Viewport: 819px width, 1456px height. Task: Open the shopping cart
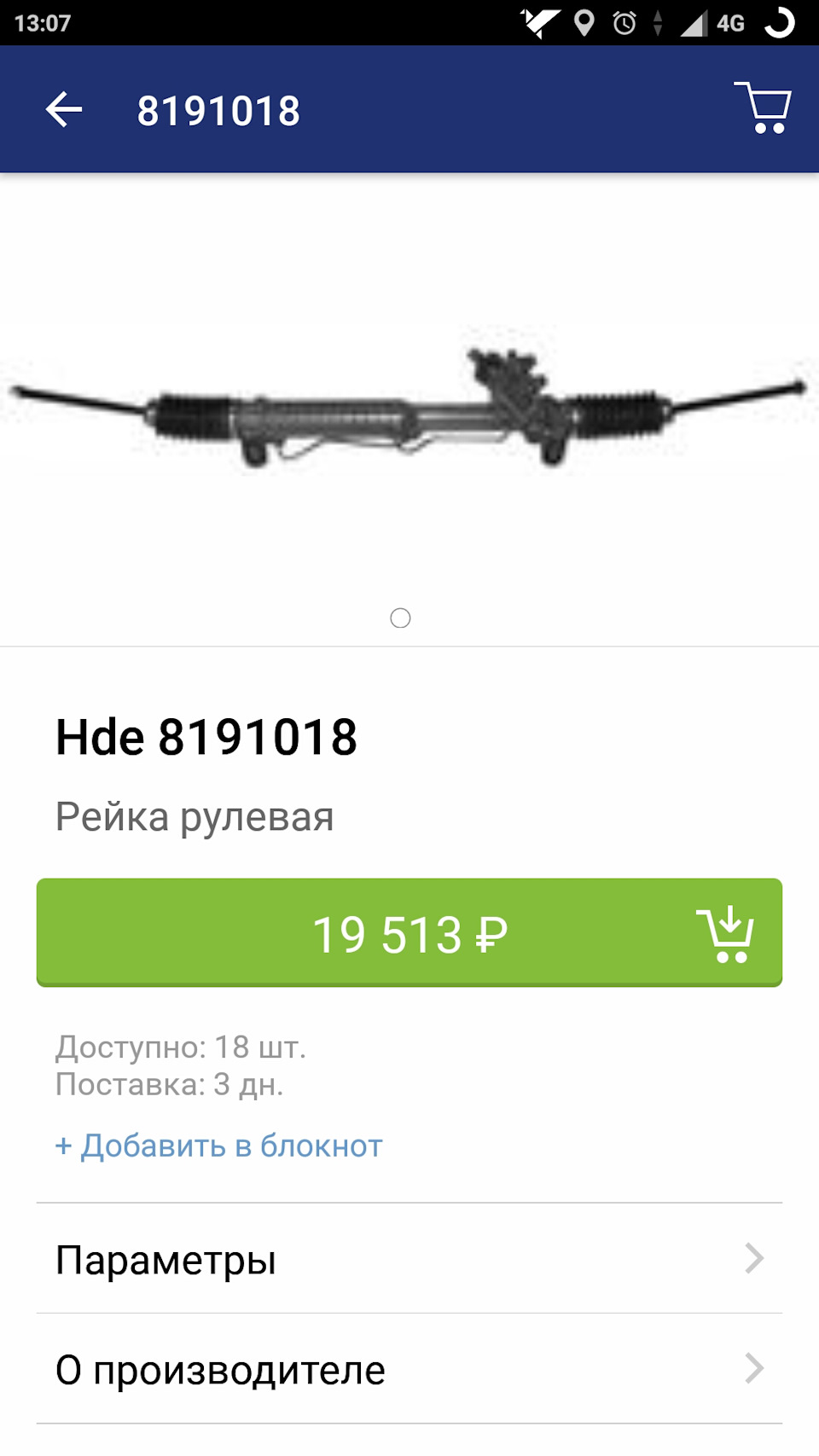[x=765, y=108]
